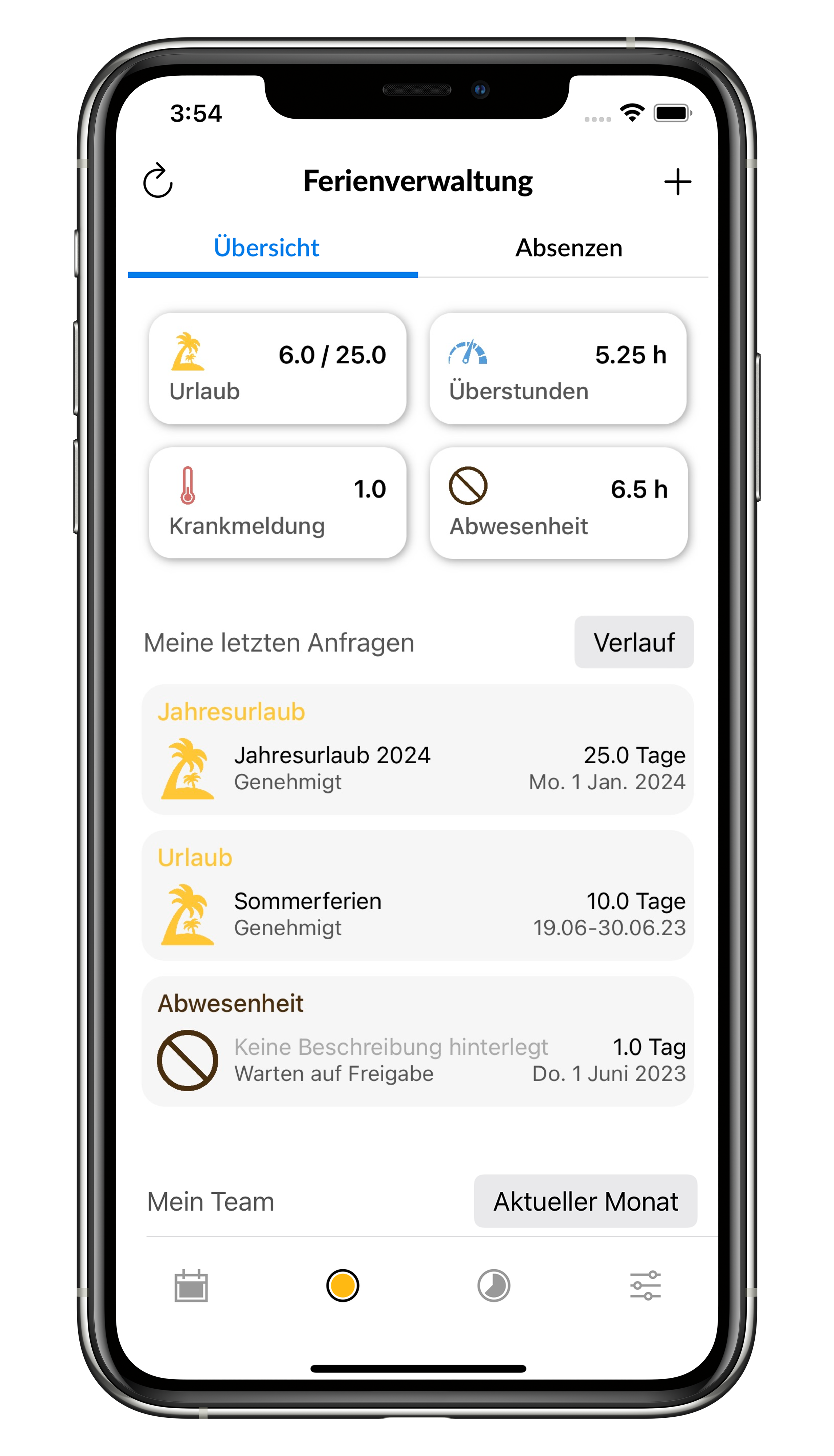The image size is (834, 1456).
Task: Select the yellow circle tab
Action: coord(342,1285)
